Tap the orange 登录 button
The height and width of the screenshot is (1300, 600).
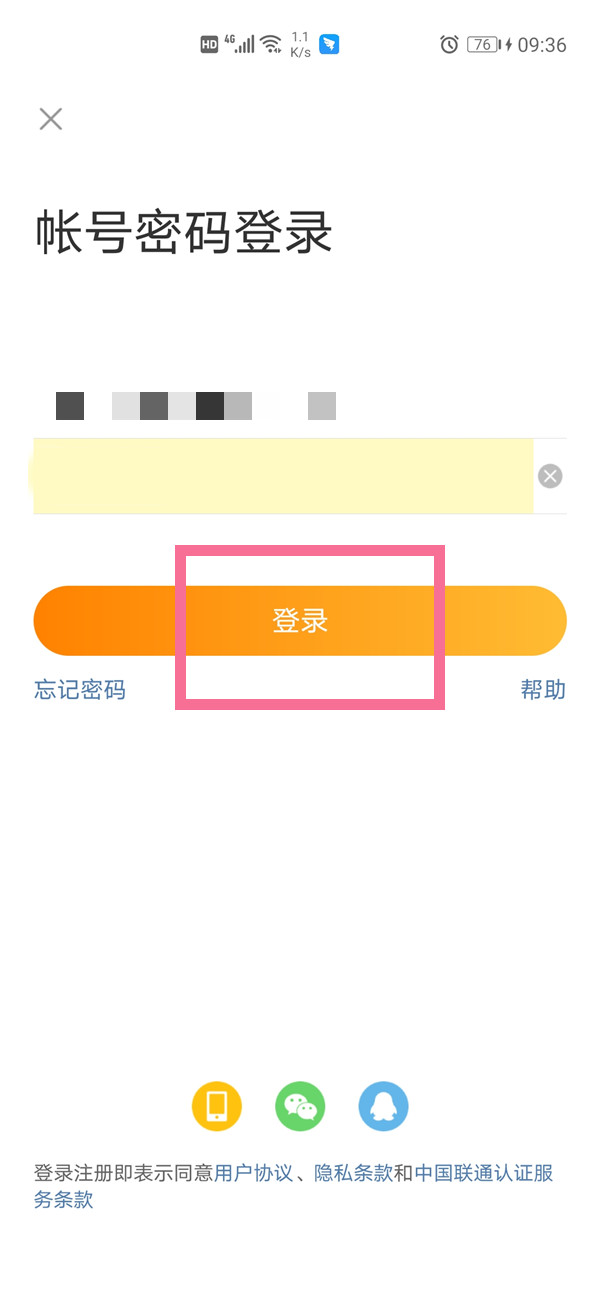click(300, 621)
